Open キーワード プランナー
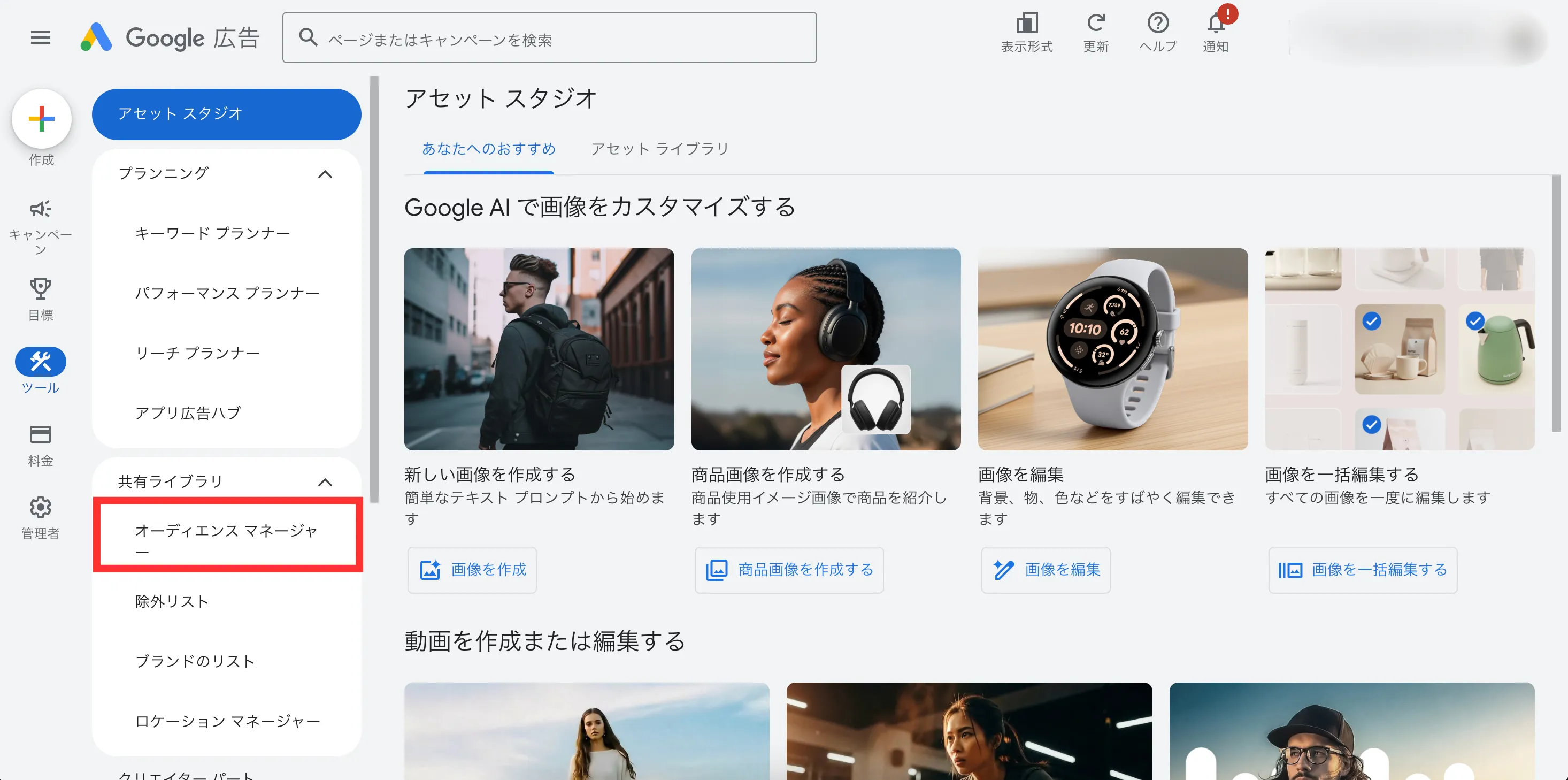Image resolution: width=1568 pixels, height=780 pixels. click(x=212, y=233)
